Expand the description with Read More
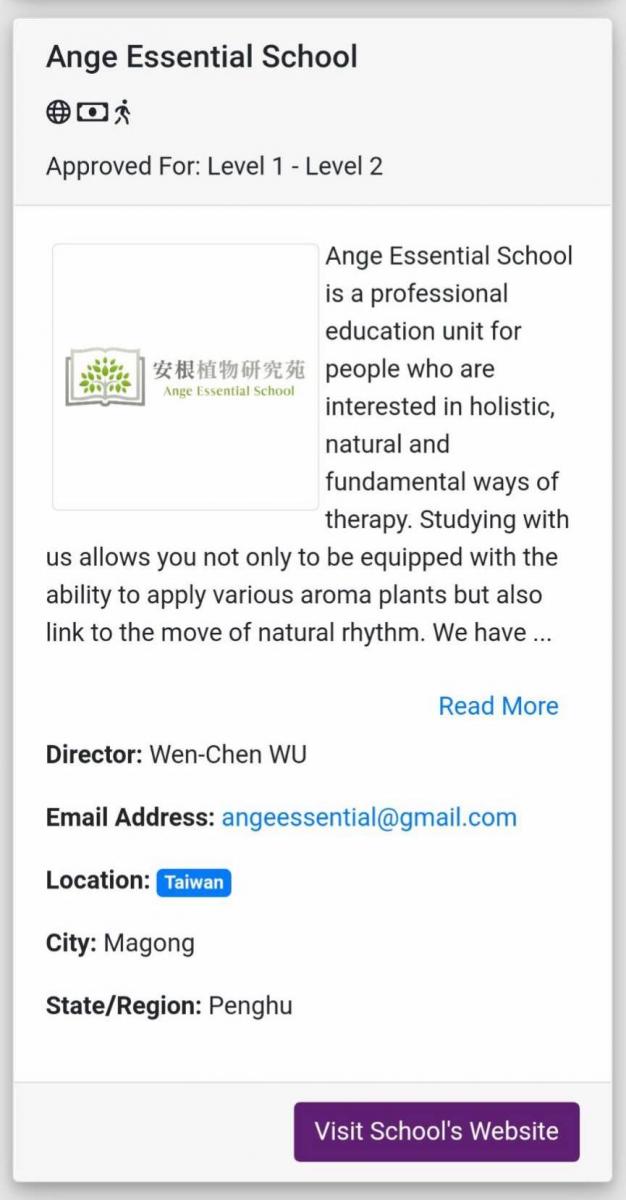626x1200 pixels. point(498,706)
